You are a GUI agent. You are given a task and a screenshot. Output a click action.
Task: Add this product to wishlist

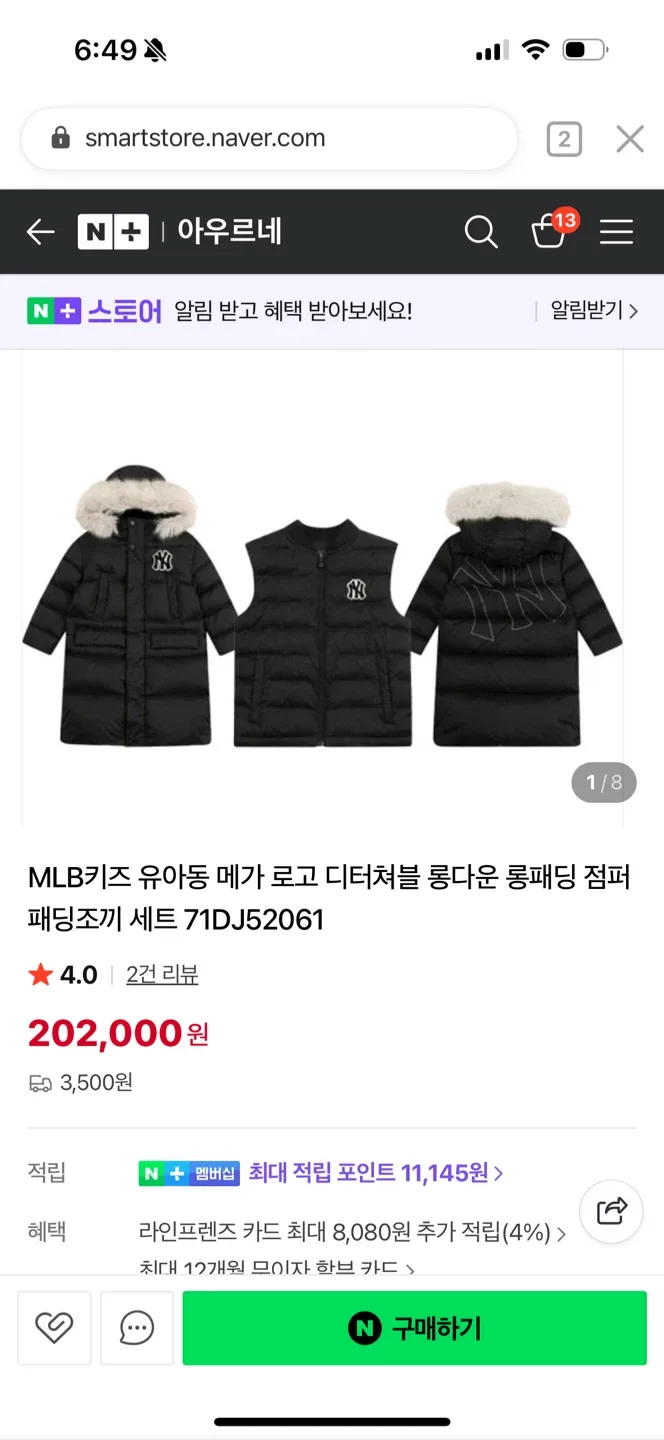(54, 1328)
